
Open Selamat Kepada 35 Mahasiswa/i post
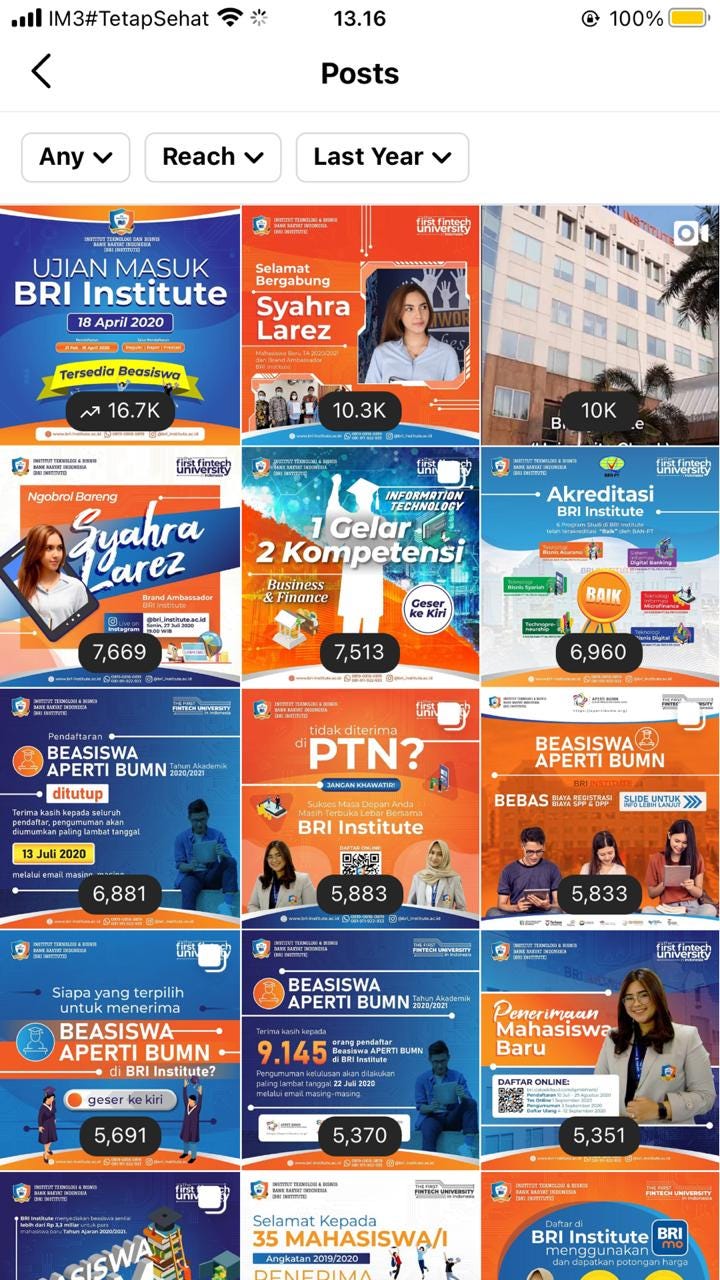tap(360, 1228)
